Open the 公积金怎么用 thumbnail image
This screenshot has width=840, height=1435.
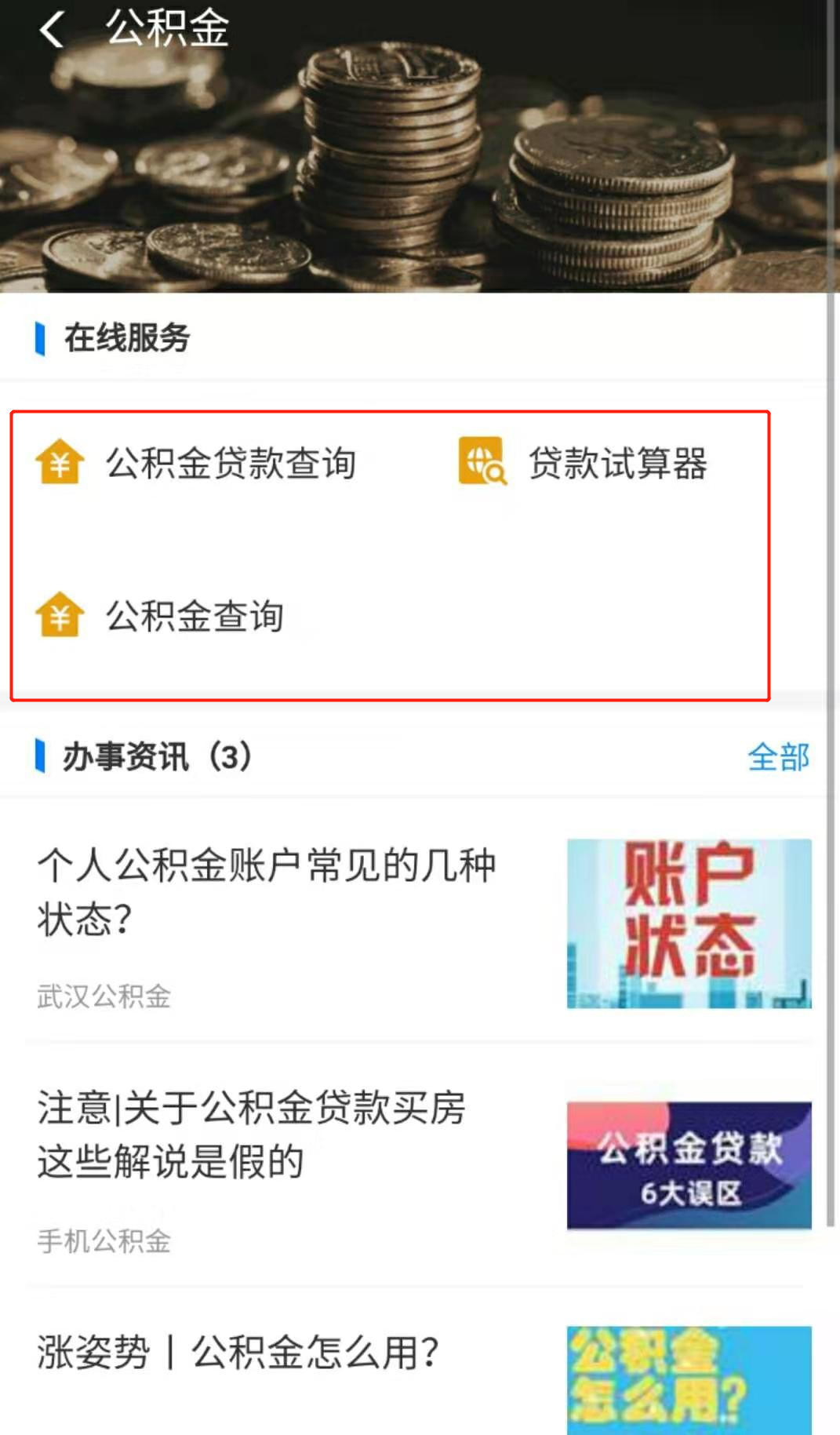point(689,1379)
